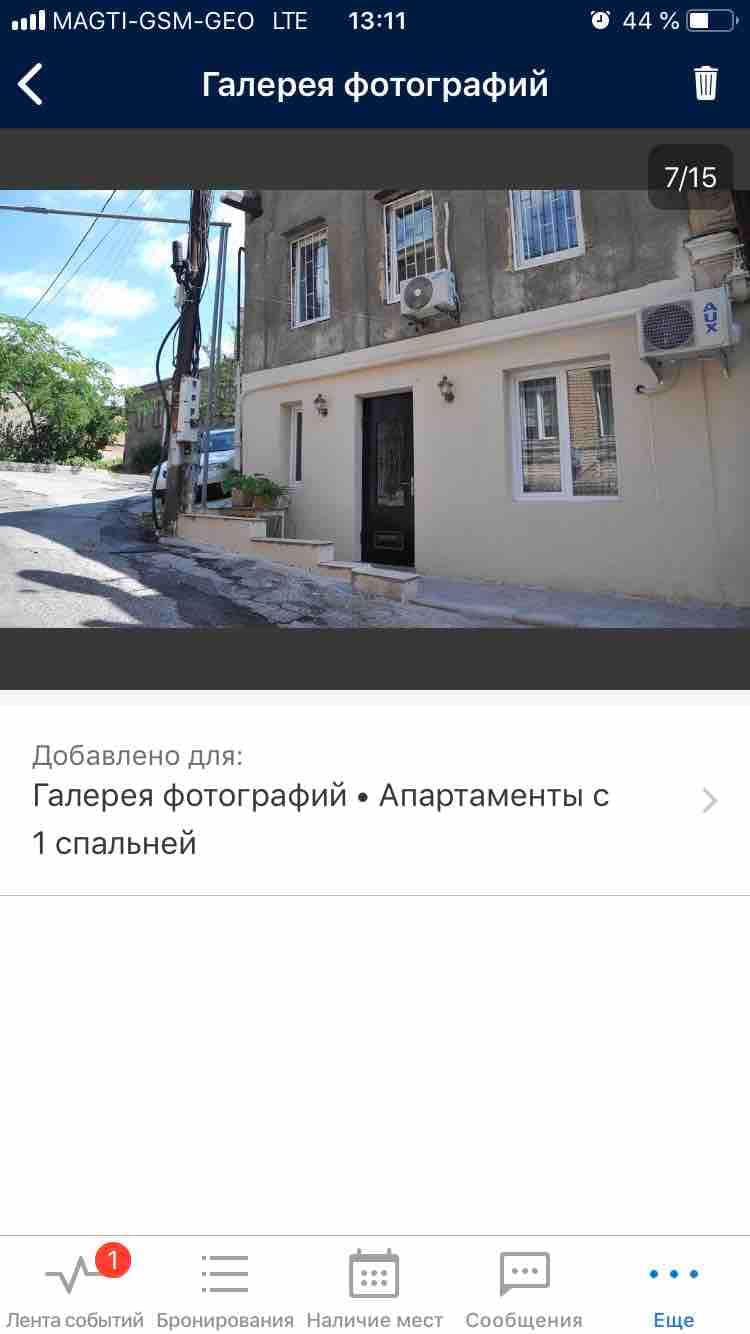
Task: Open the row 'Апартаменты с 1 спальней'
Action: pos(375,800)
